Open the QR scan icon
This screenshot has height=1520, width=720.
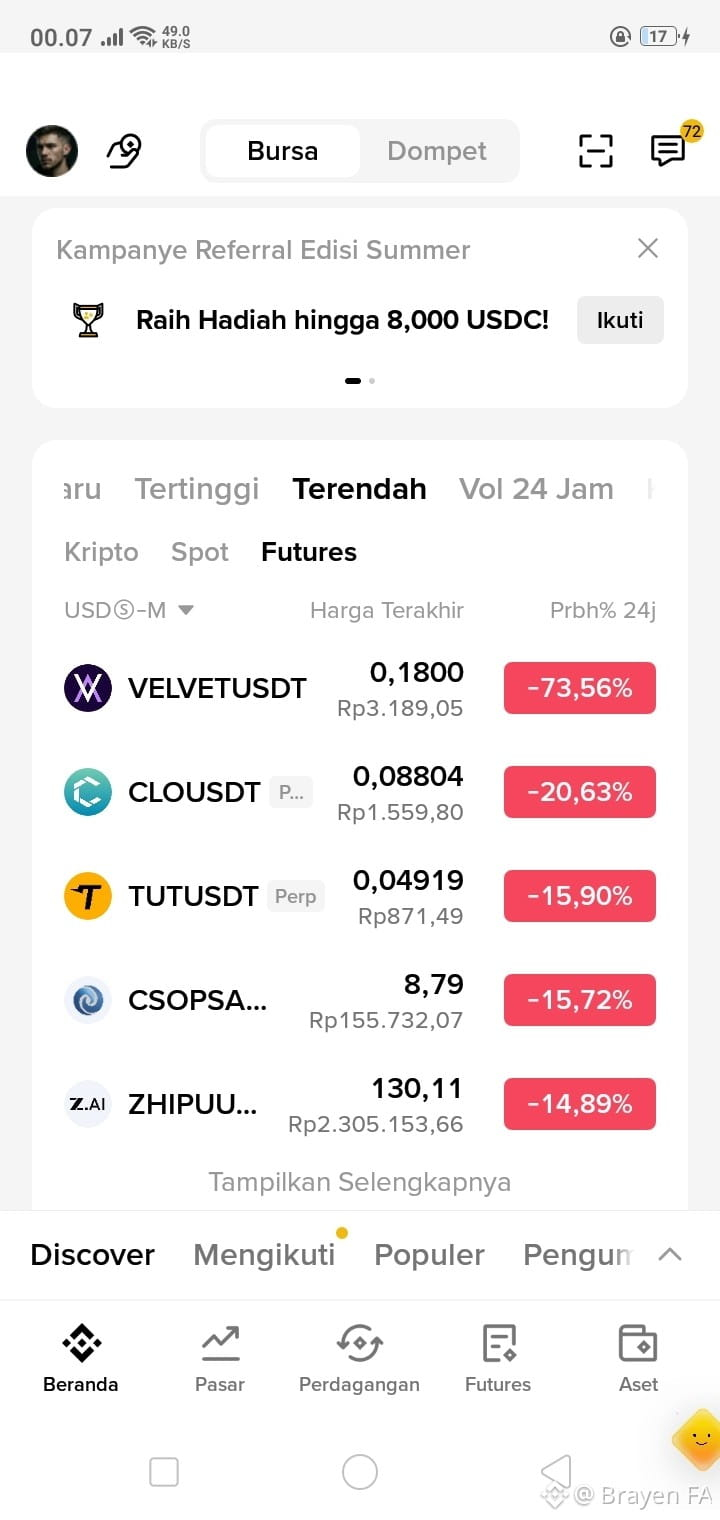tap(596, 151)
